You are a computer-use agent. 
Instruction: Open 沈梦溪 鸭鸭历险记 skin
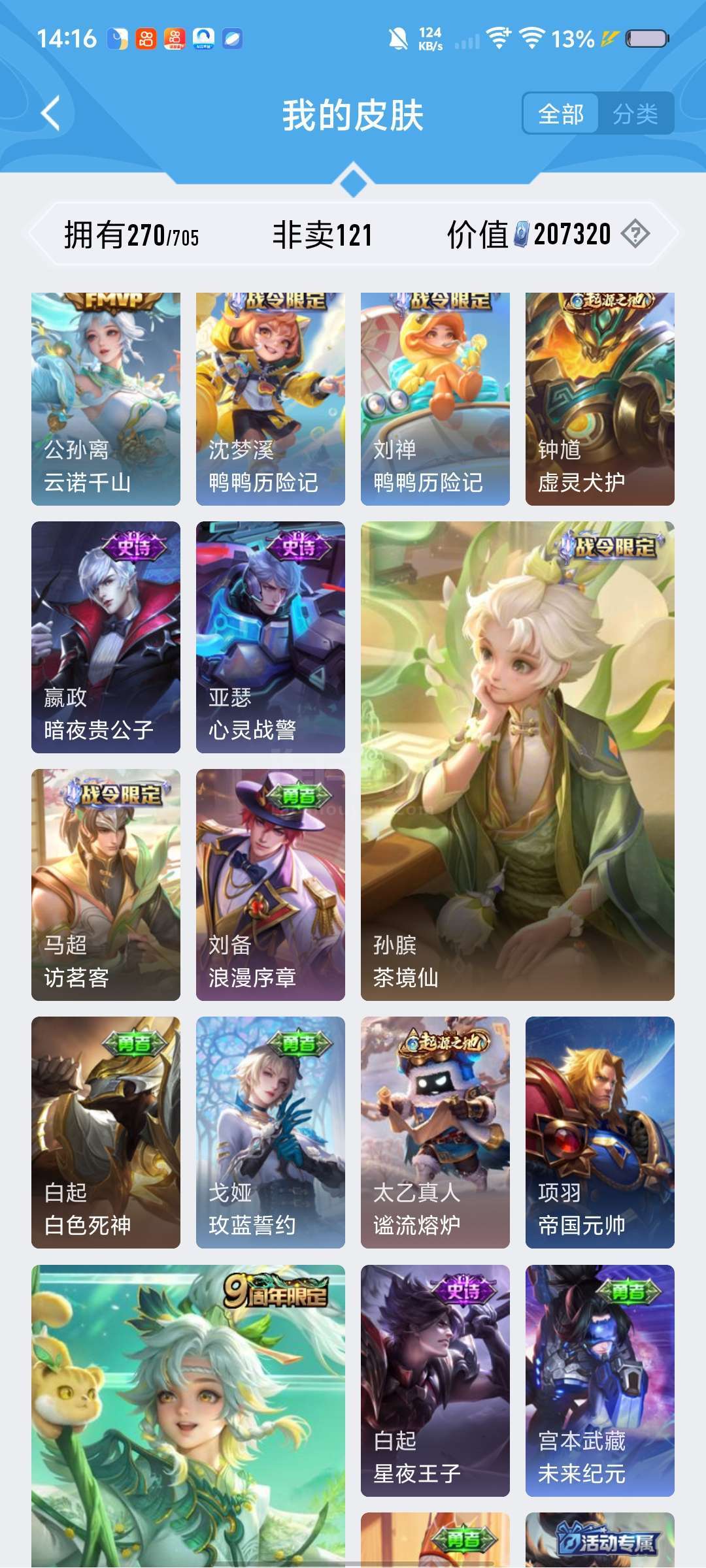[271, 399]
